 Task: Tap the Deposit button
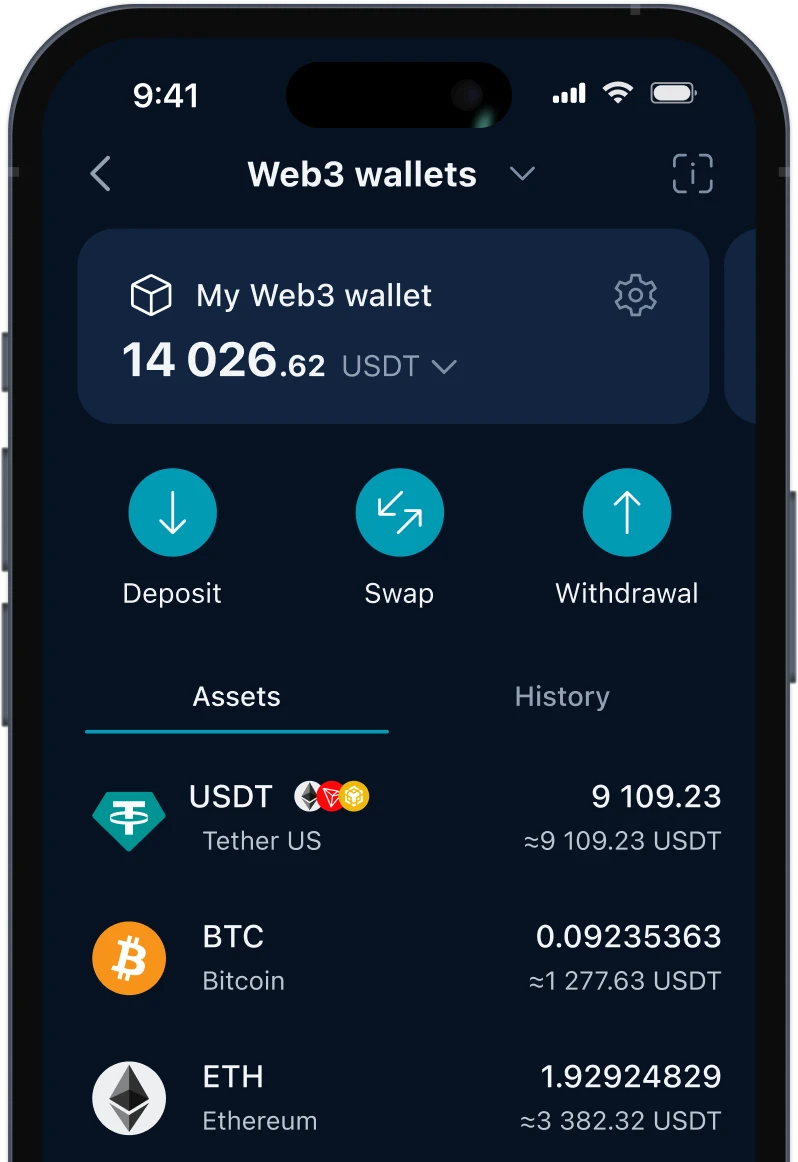(172, 513)
